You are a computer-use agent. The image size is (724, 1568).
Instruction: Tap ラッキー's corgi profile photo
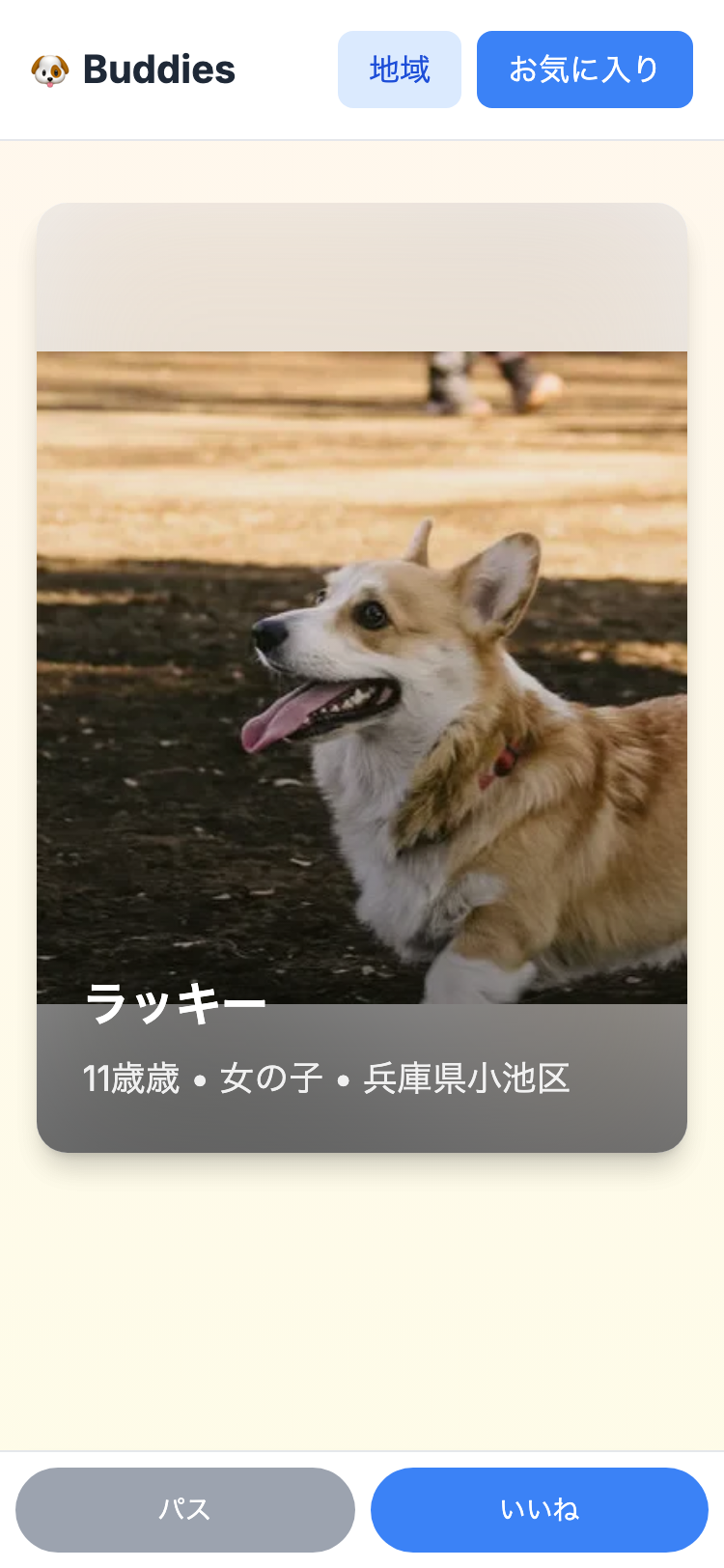[362, 676]
